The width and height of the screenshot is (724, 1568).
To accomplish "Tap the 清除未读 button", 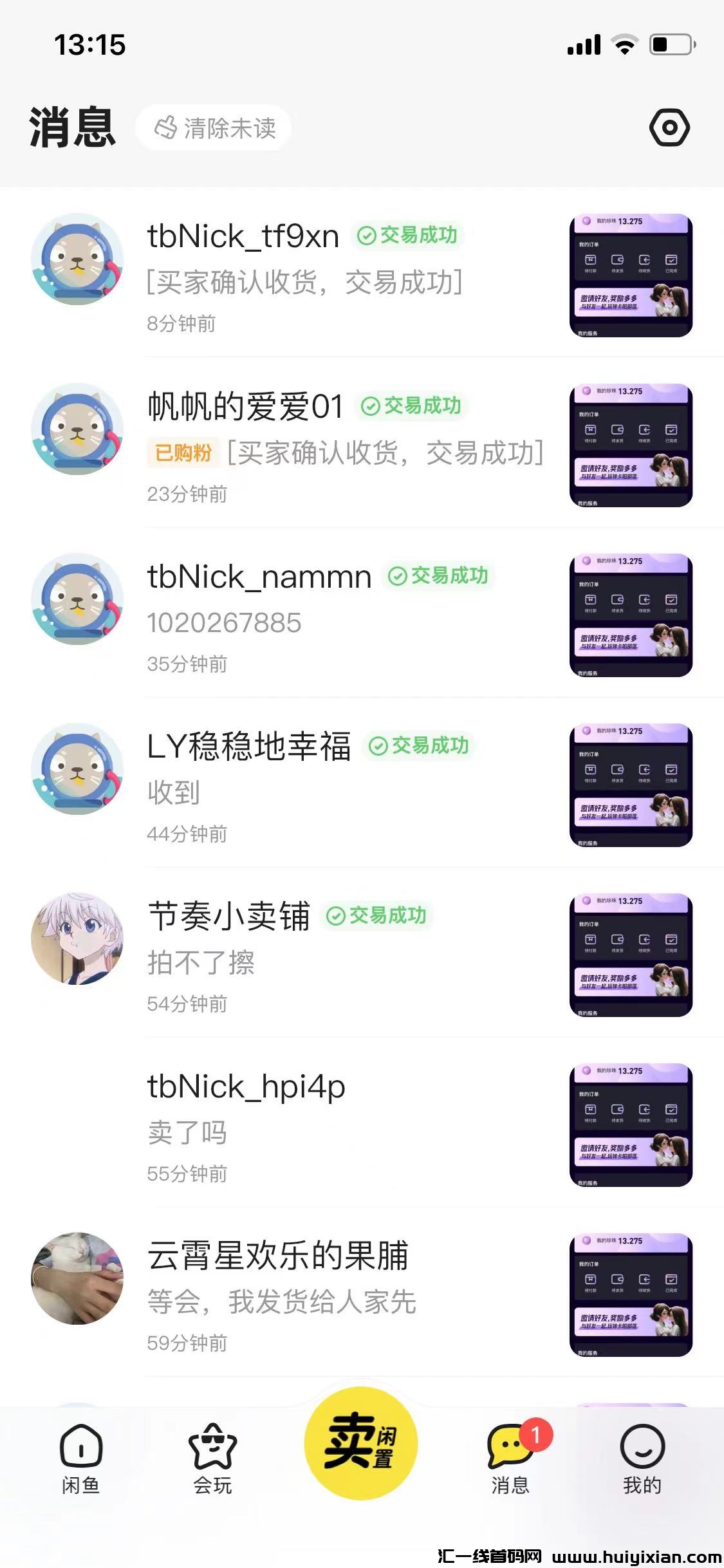I will pyautogui.click(x=213, y=128).
